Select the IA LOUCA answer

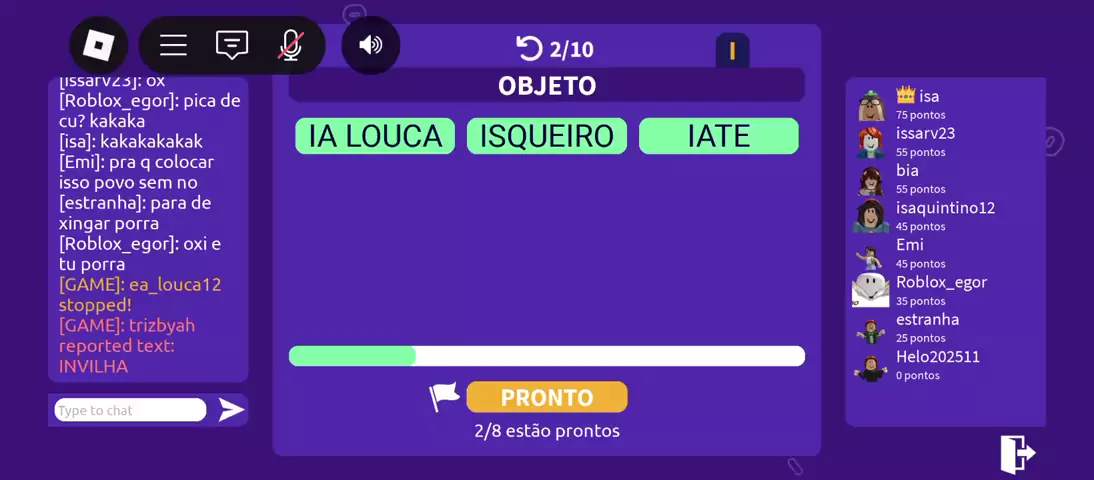pyautogui.click(x=375, y=136)
